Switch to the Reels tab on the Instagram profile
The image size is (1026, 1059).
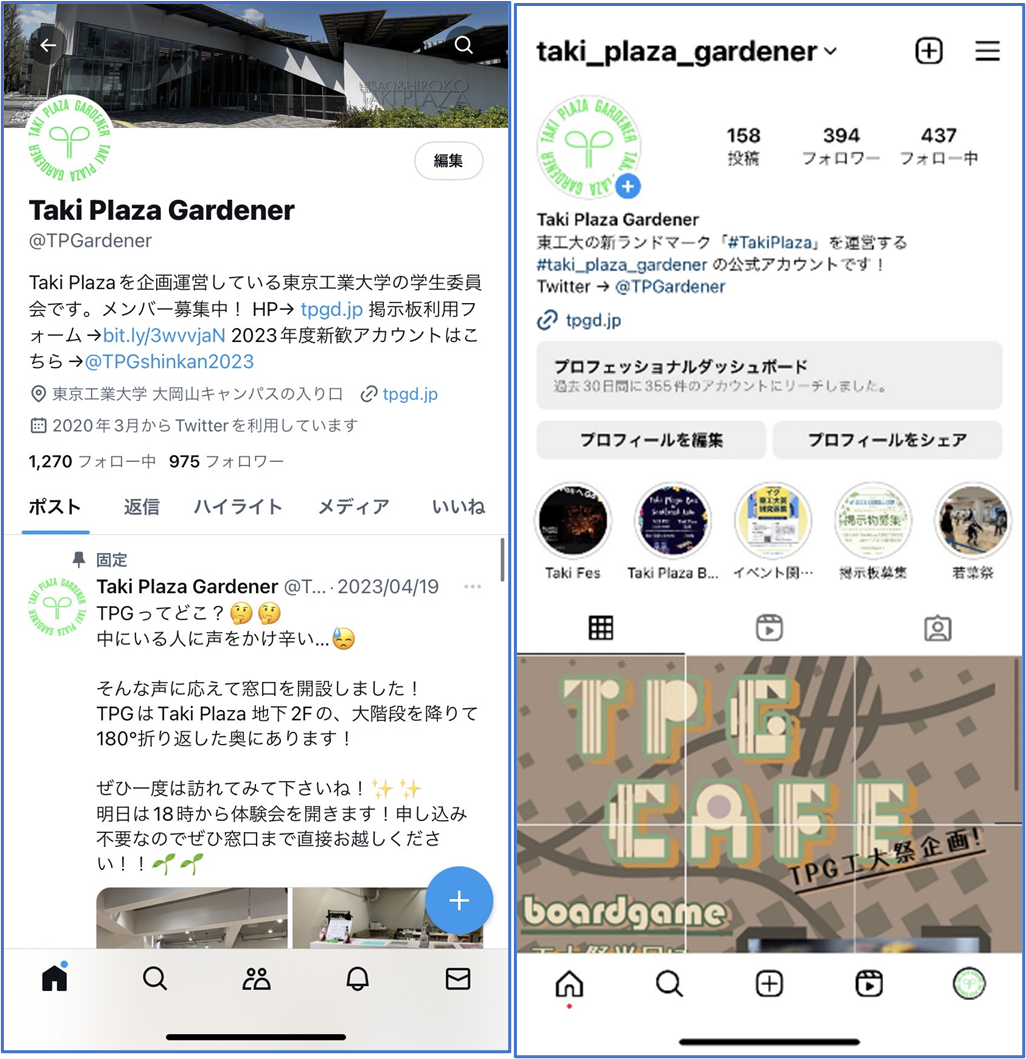coord(768,628)
